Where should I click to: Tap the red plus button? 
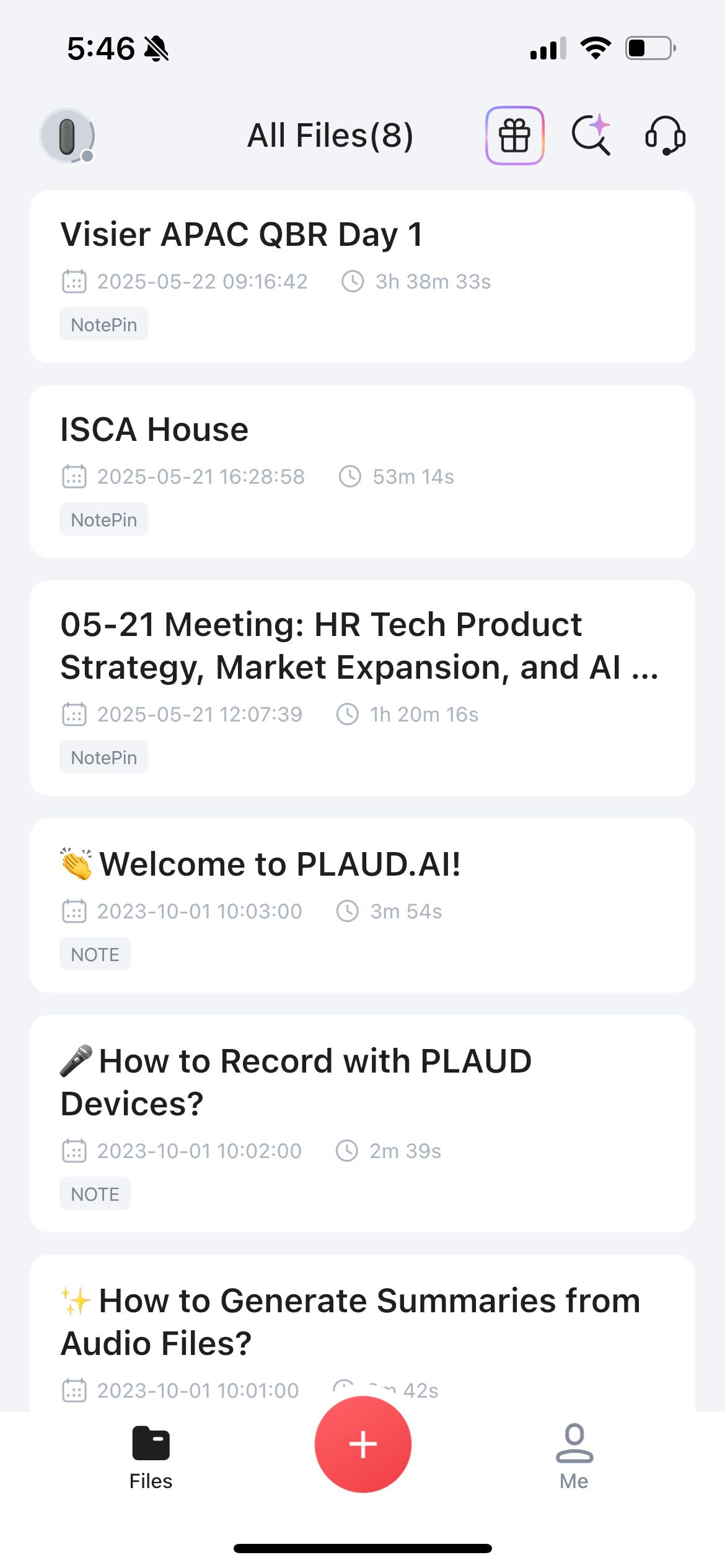362,1444
